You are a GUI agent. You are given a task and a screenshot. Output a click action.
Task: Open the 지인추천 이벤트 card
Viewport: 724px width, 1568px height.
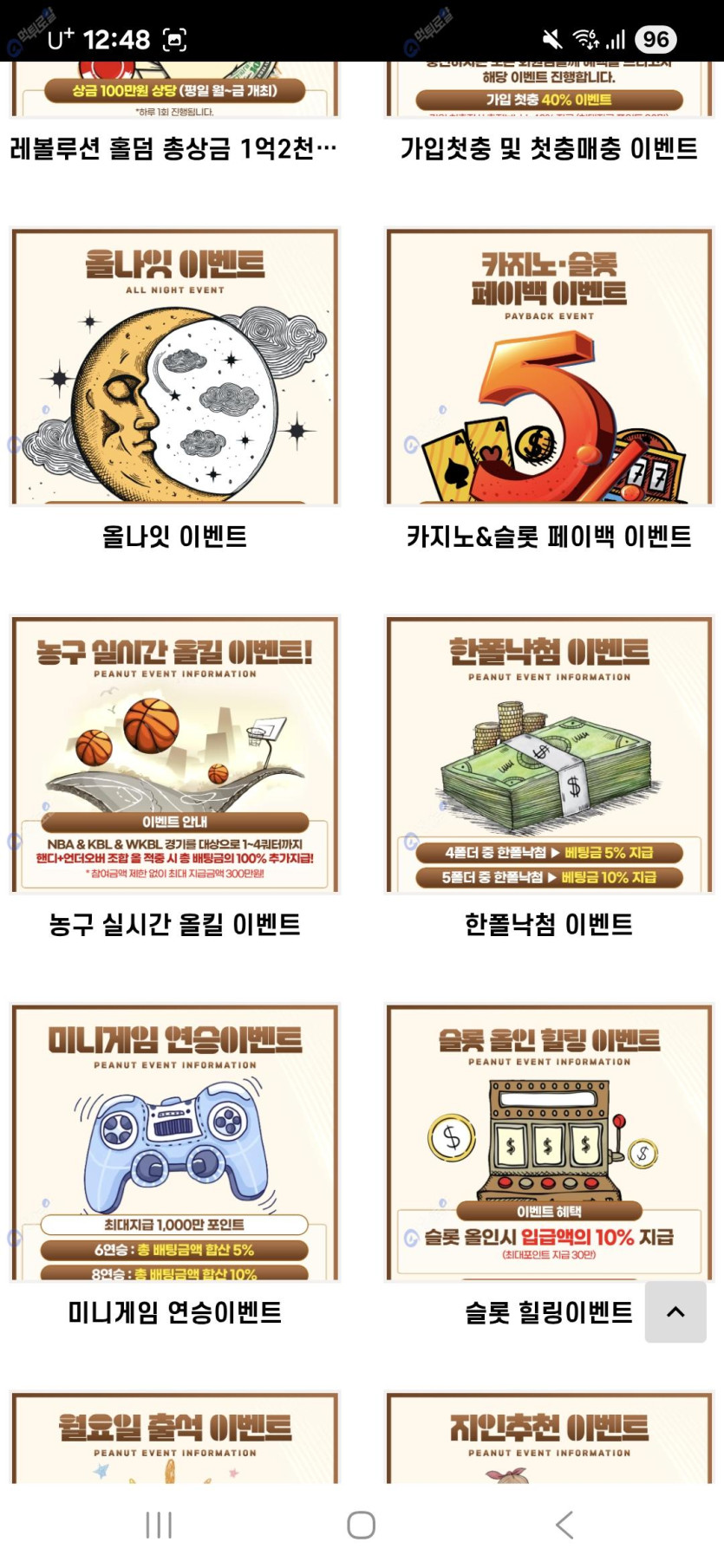(x=549, y=1439)
